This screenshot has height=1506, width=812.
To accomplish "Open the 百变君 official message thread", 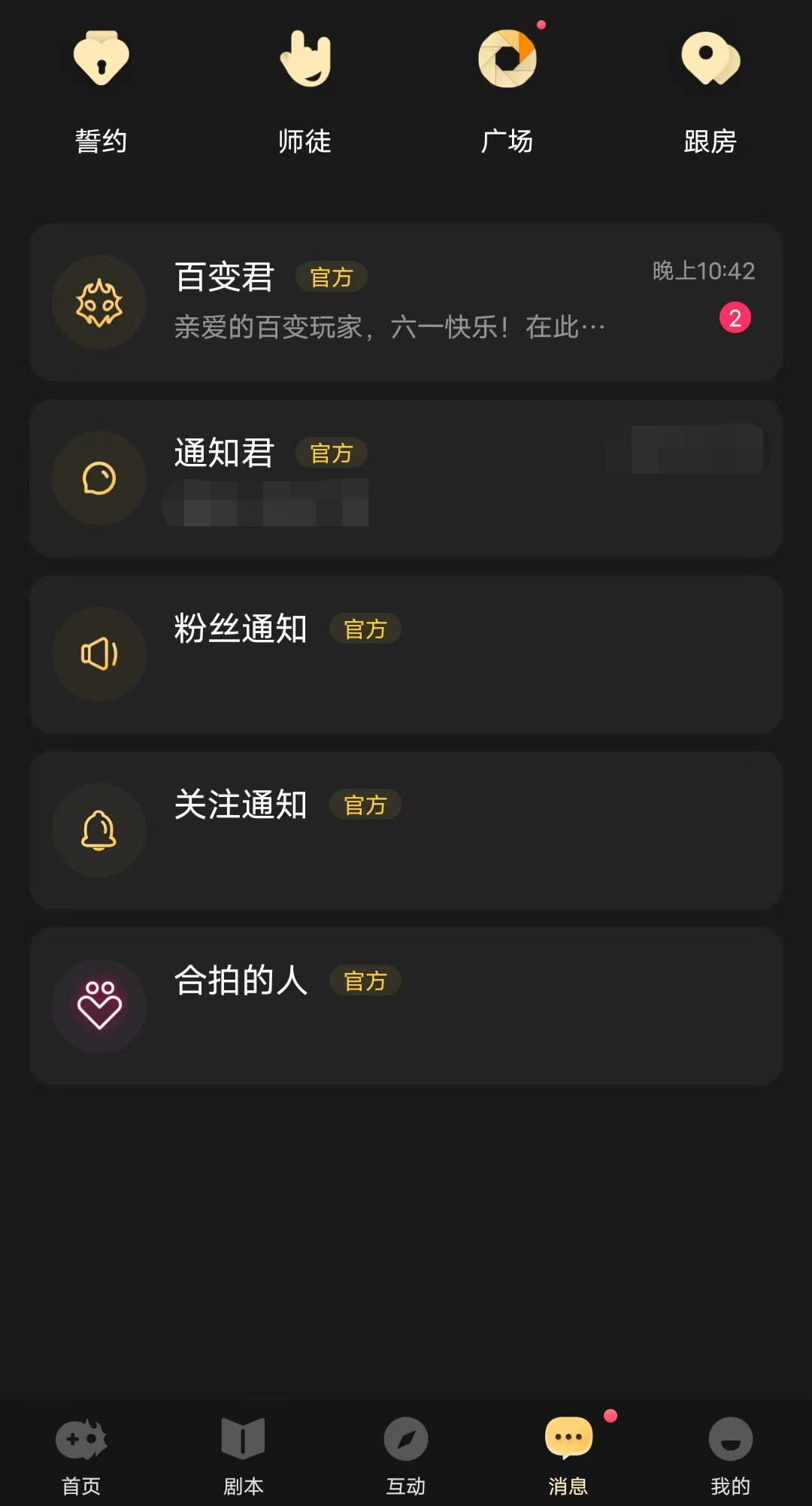I will pyautogui.click(x=406, y=302).
